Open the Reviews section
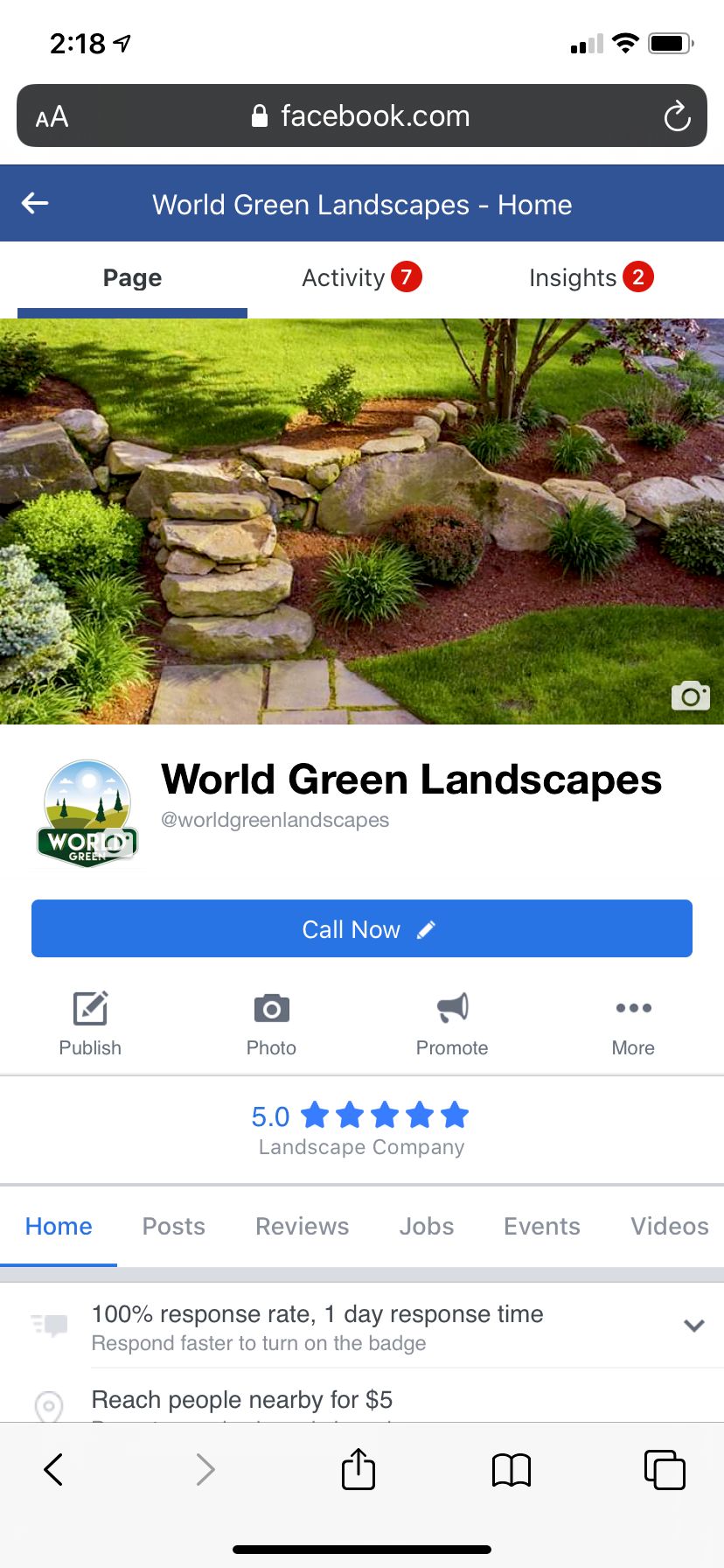 point(302,1226)
